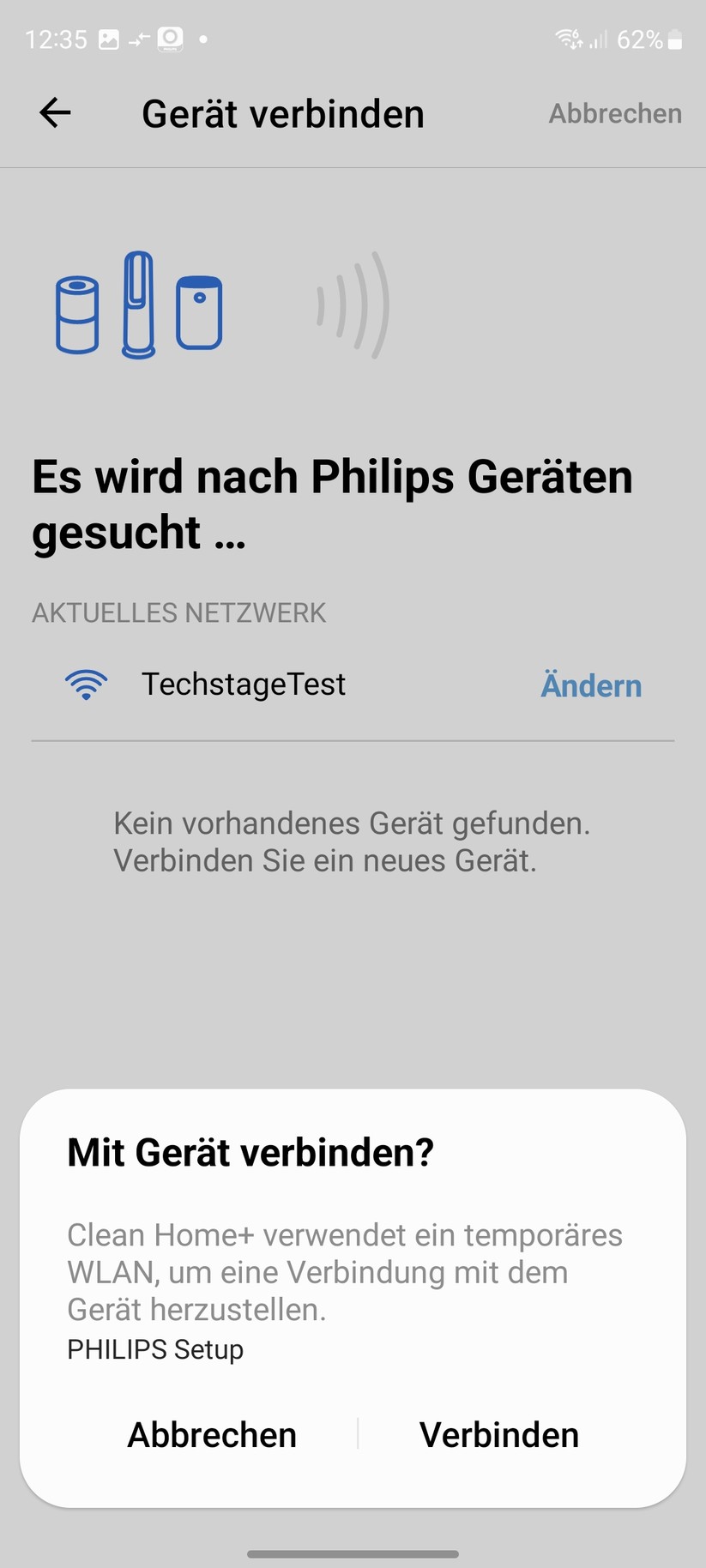Viewport: 706px width, 1568px height.
Task: Tap the data transfer arrows in status bar
Action: [x=139, y=39]
